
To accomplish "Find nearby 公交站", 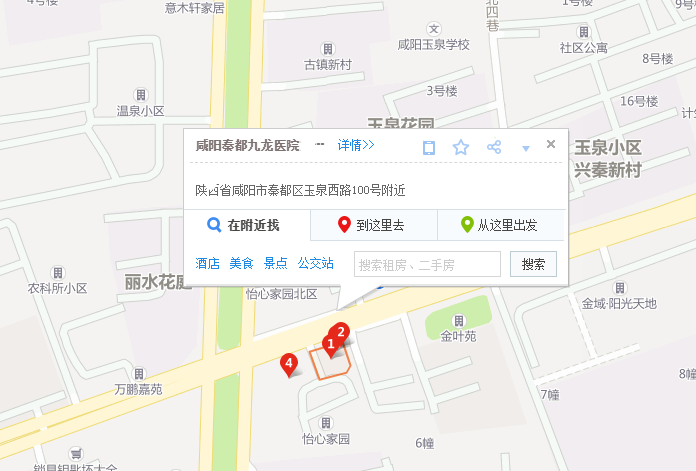I will point(315,264).
